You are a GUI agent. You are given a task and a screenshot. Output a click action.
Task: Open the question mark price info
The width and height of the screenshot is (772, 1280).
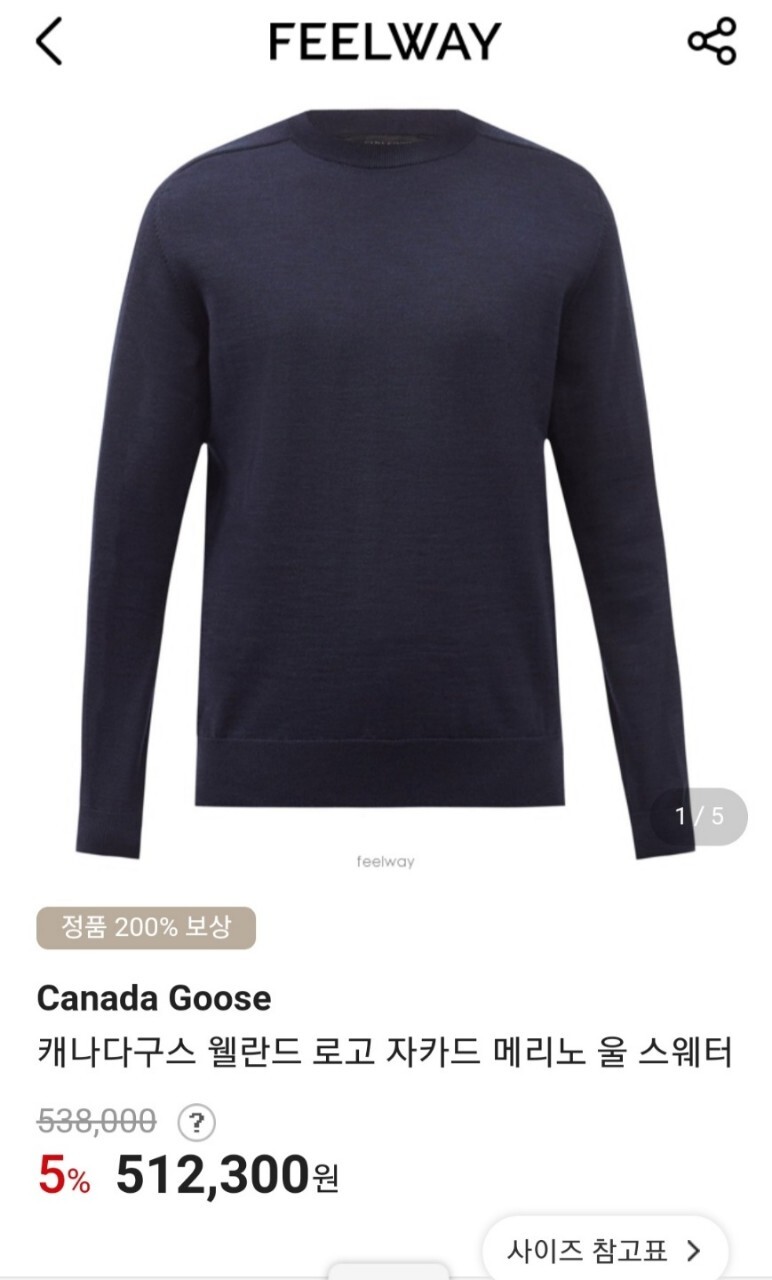[197, 1122]
